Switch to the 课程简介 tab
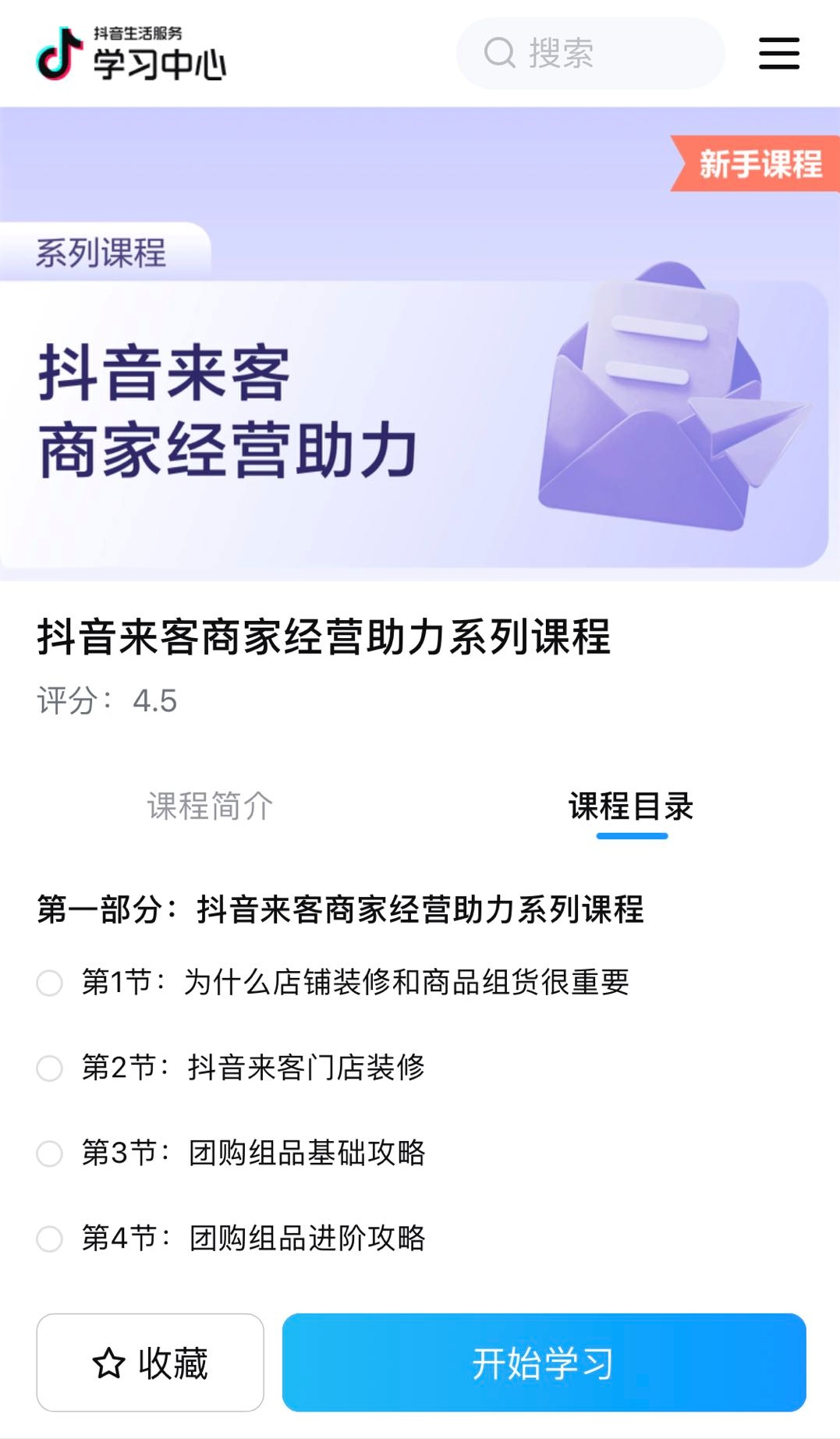 210,806
